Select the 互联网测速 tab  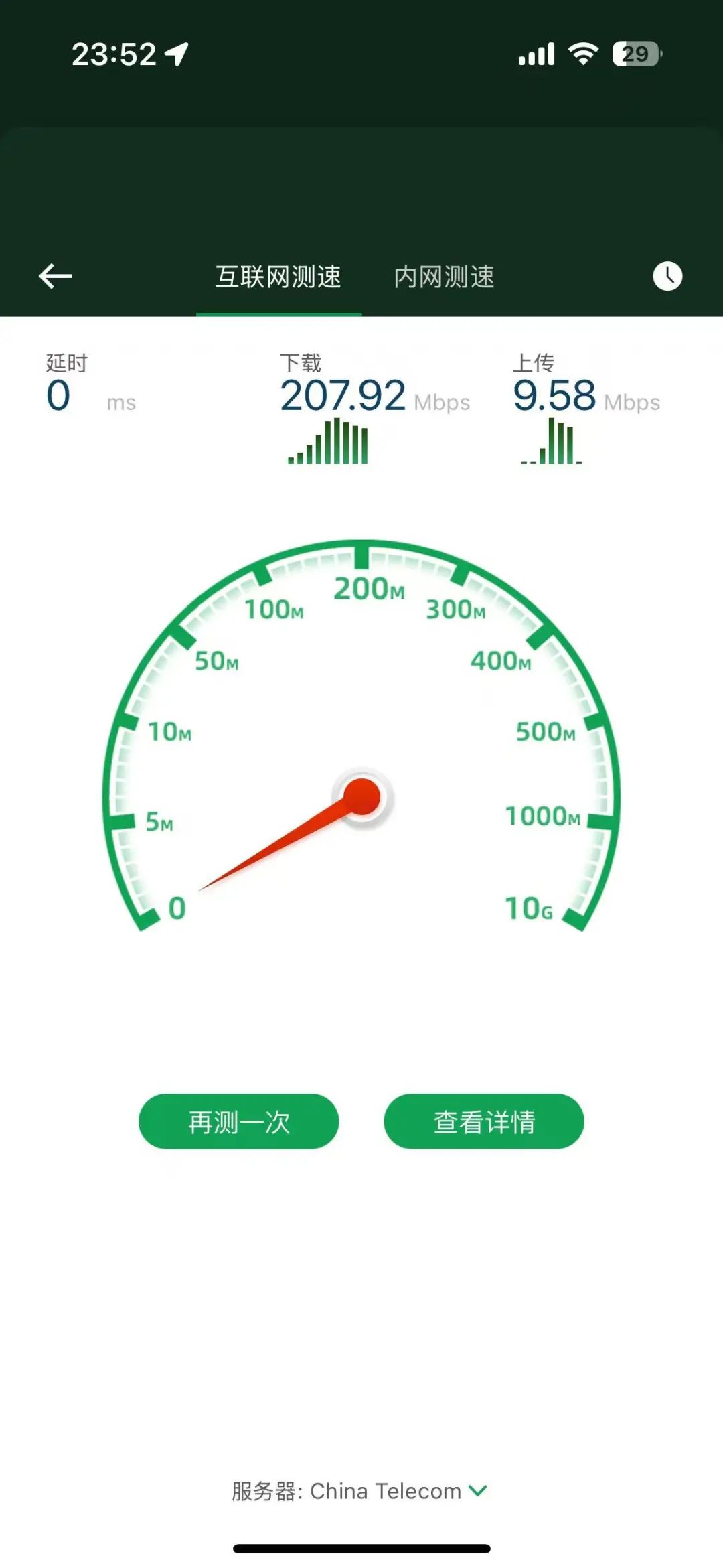coord(278,277)
